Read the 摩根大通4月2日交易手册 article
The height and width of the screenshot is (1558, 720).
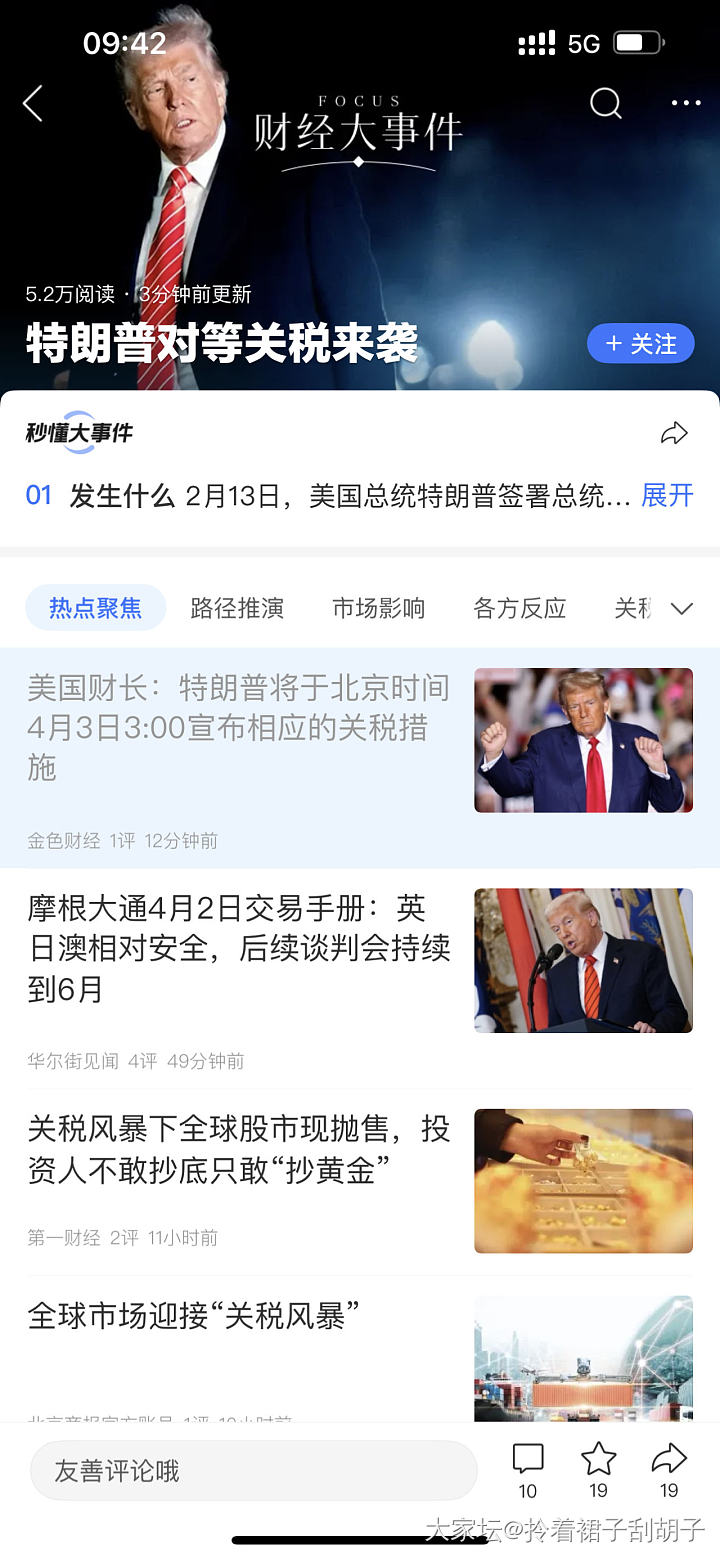[238, 948]
